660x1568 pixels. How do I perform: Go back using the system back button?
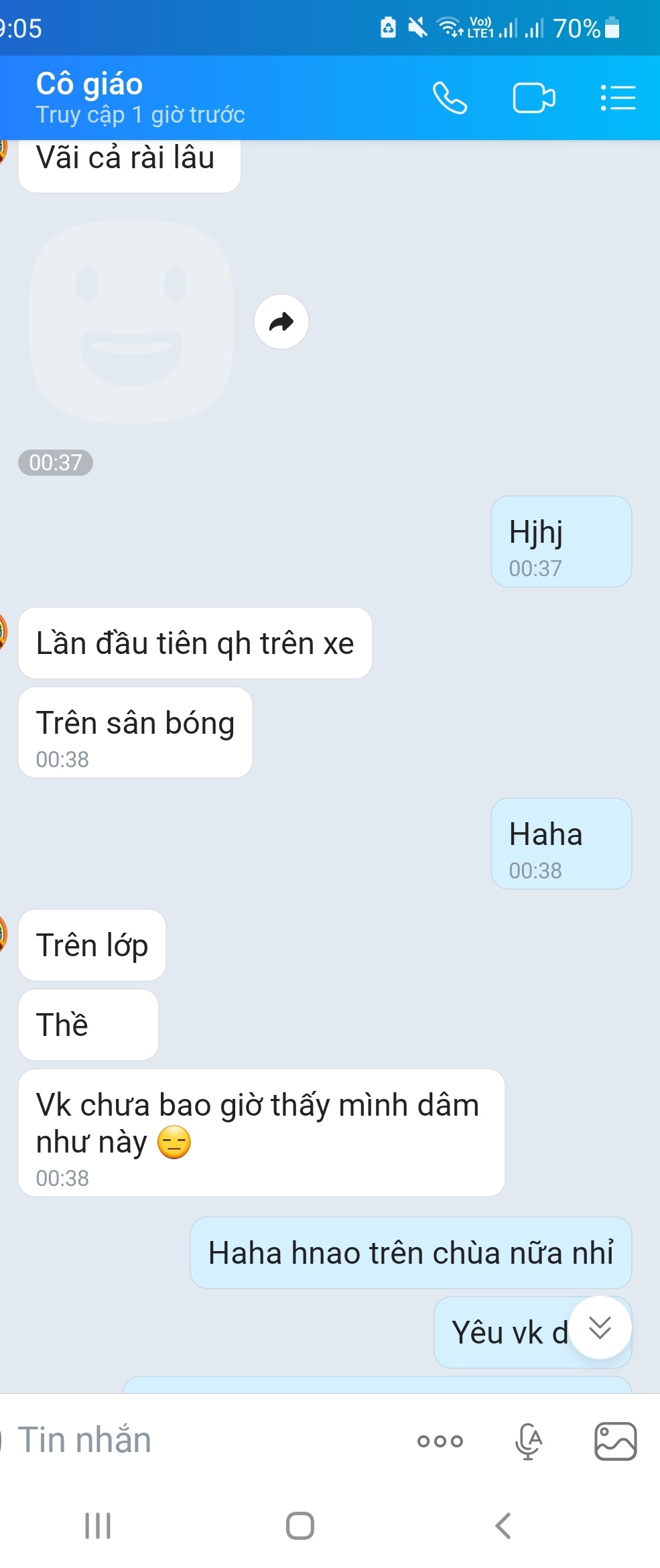503,1526
